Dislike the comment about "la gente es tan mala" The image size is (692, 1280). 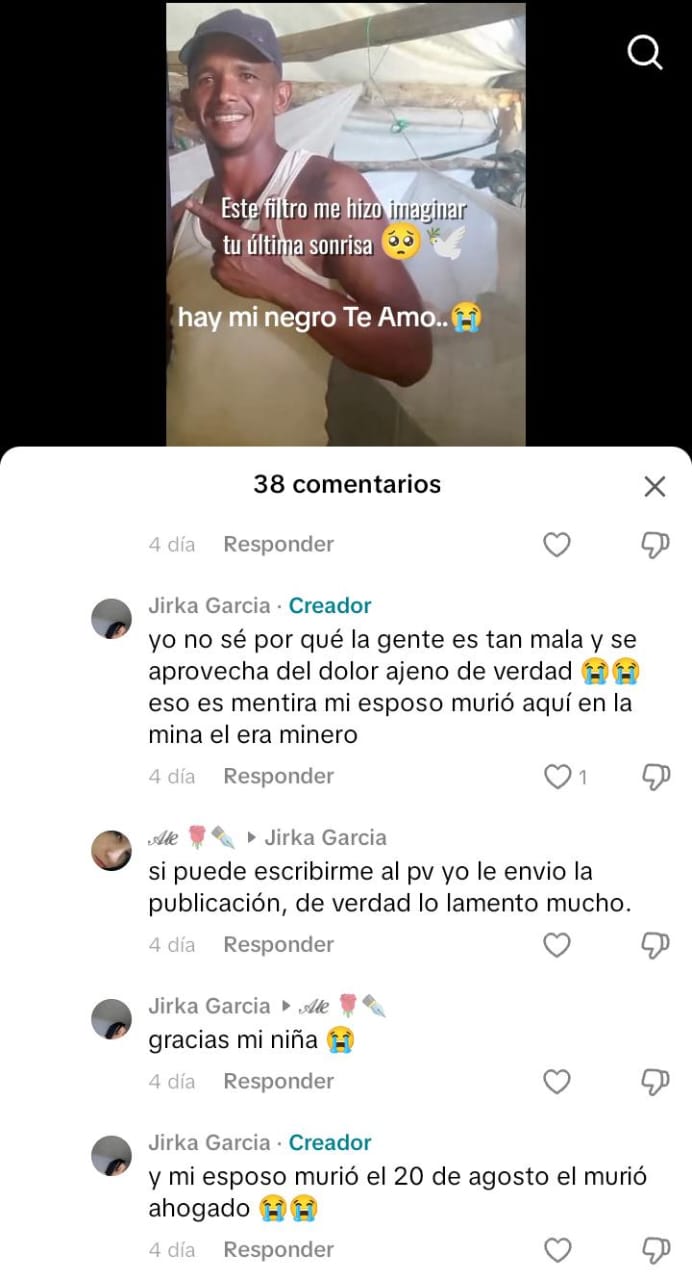coord(655,777)
